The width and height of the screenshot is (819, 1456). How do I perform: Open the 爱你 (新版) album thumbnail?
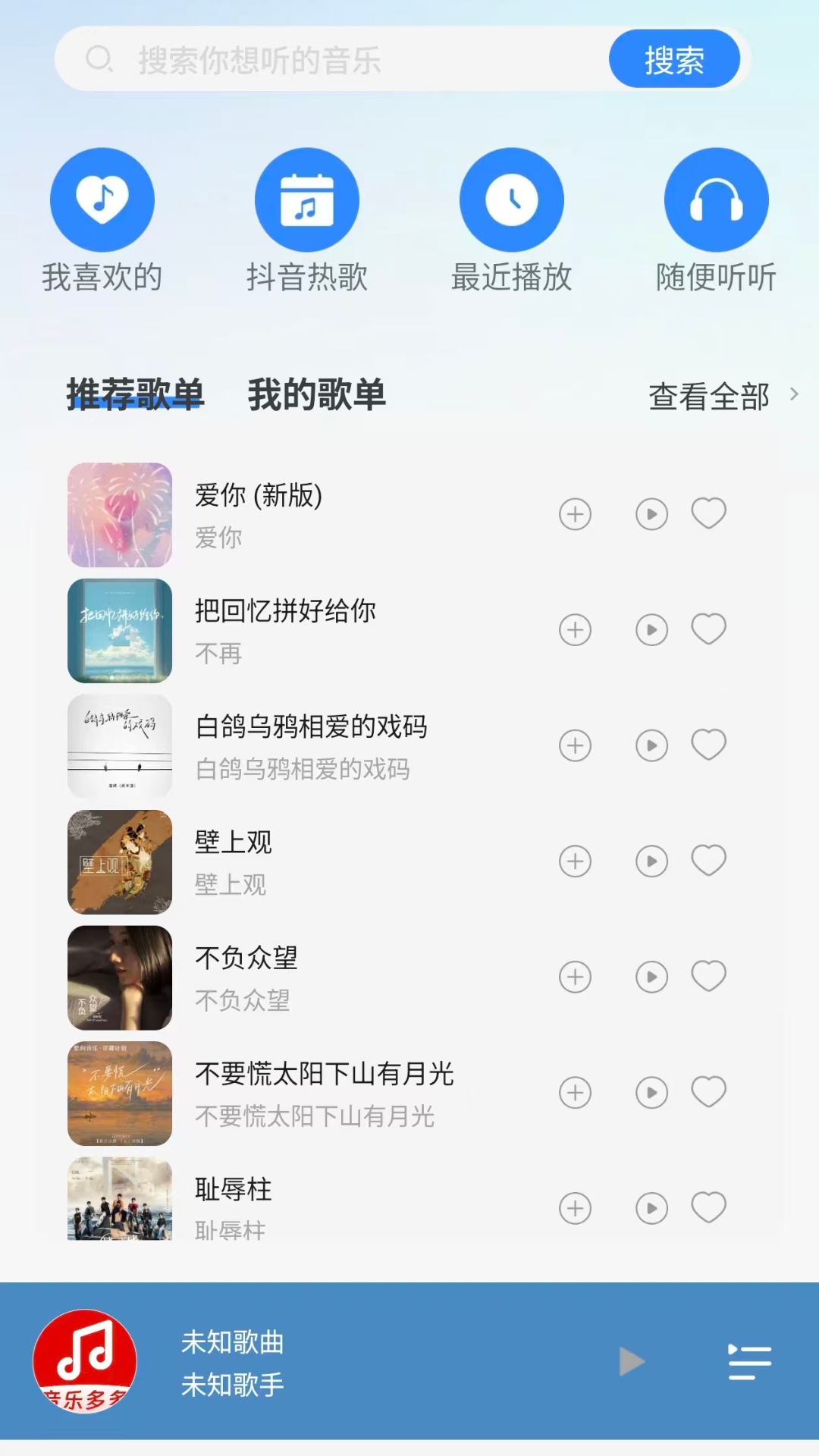click(119, 514)
